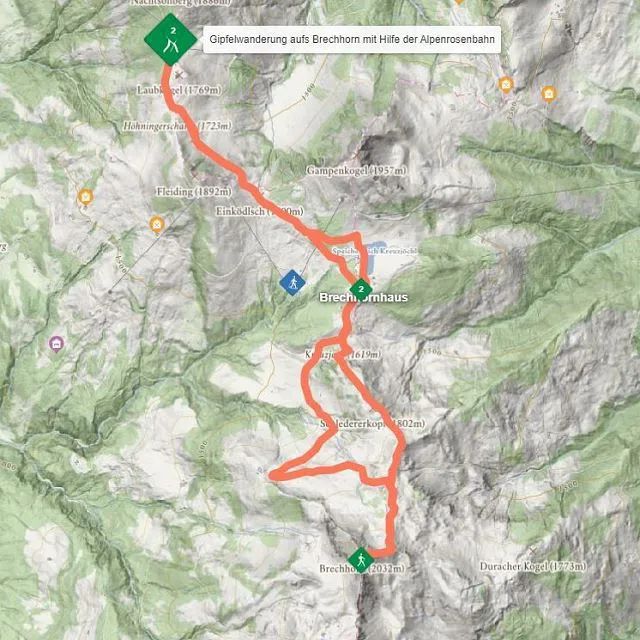Open the Gipfelwanderung aufs Brechhorn tour tooltip
640x640 pixels.
351,40
